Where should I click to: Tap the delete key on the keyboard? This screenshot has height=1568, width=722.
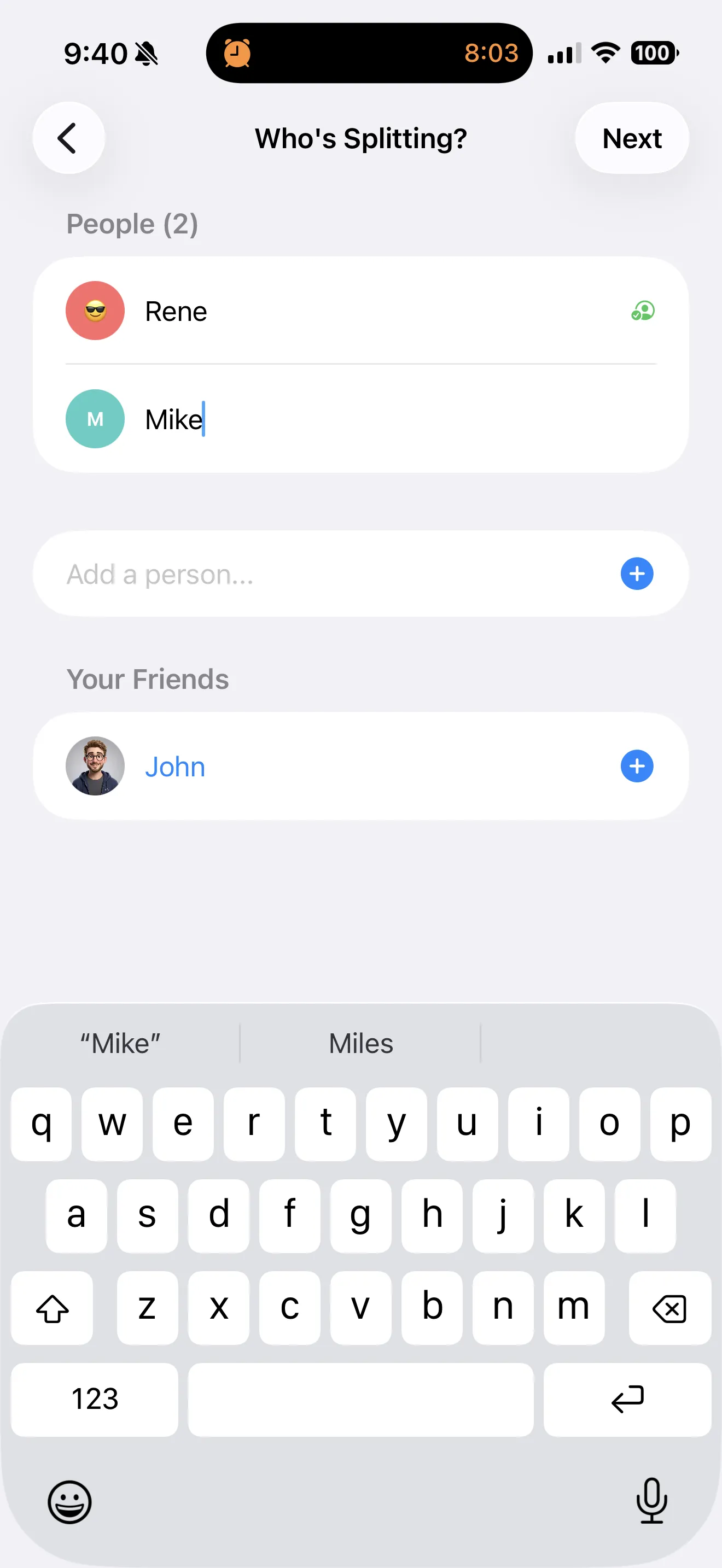pyautogui.click(x=669, y=1307)
